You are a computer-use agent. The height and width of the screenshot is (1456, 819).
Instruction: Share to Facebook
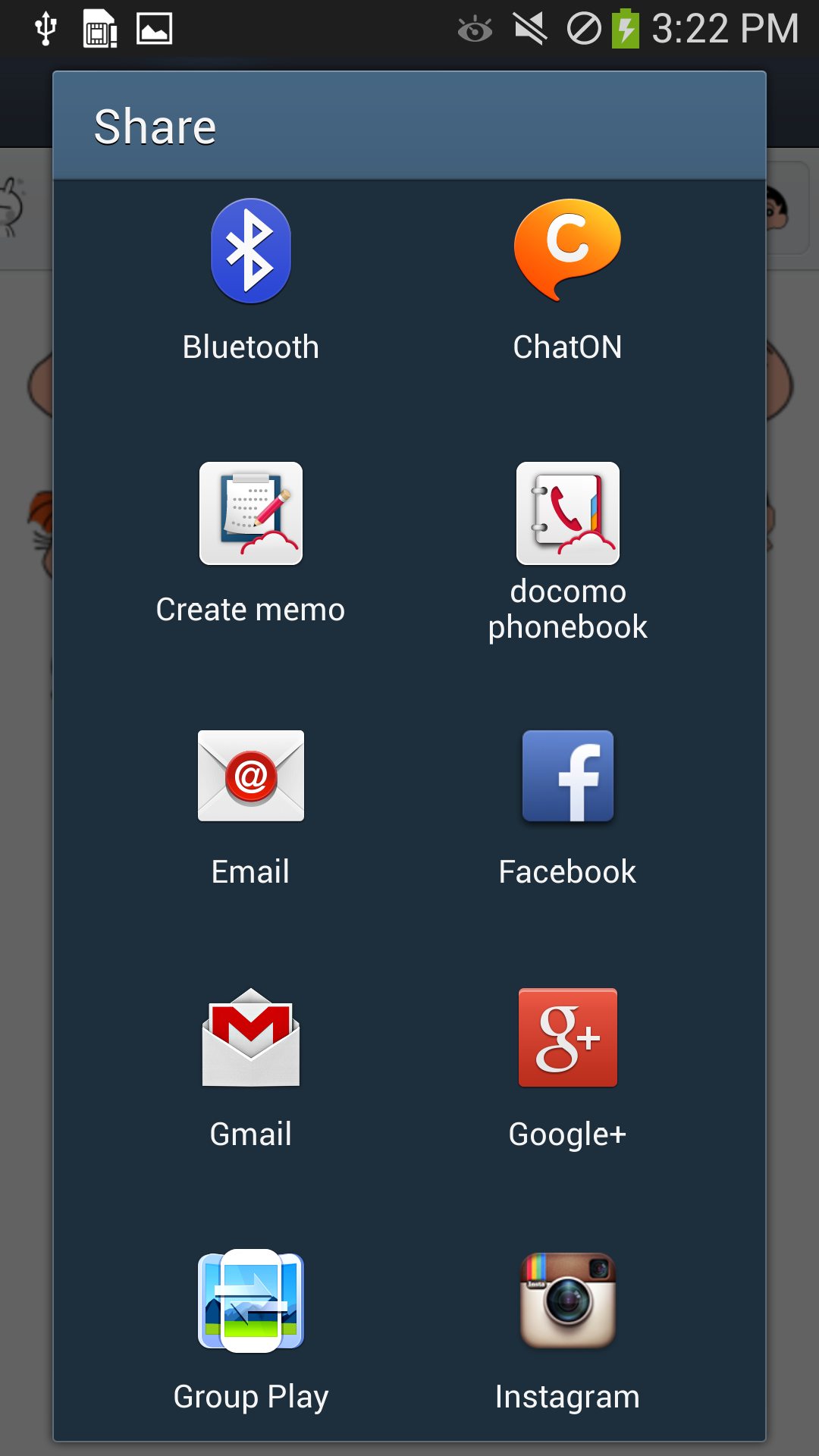(x=567, y=808)
